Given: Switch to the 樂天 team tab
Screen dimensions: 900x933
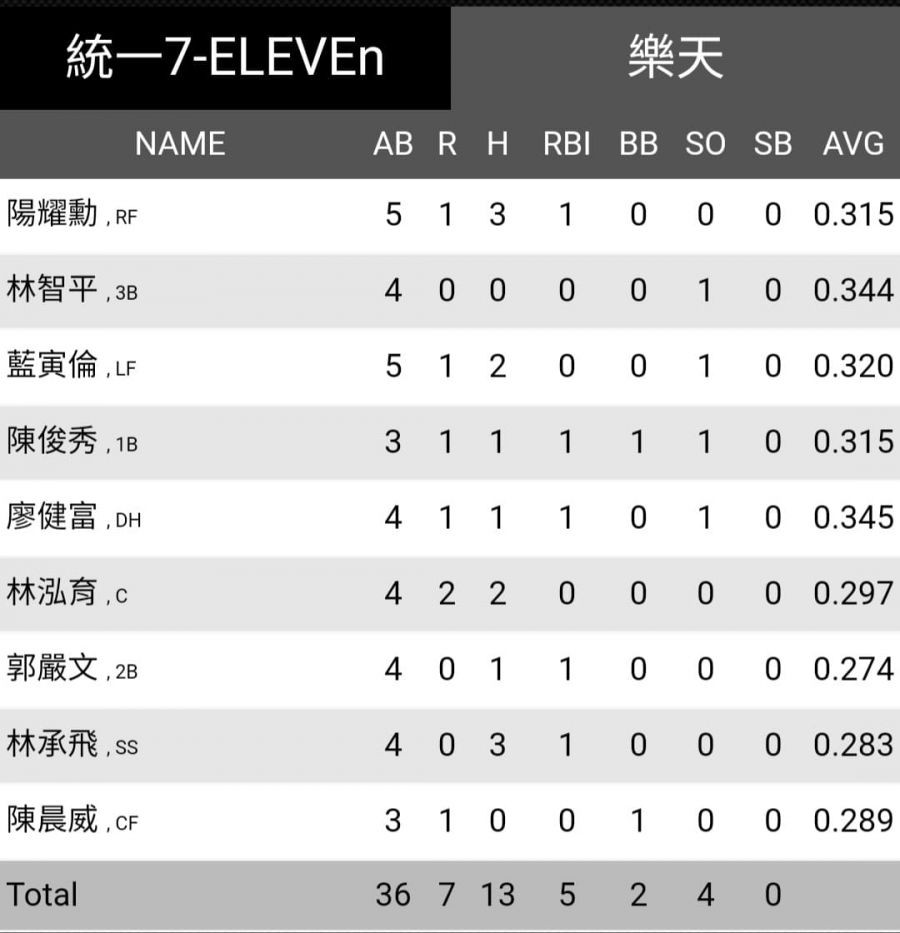Looking at the screenshot, I should (675, 58).
